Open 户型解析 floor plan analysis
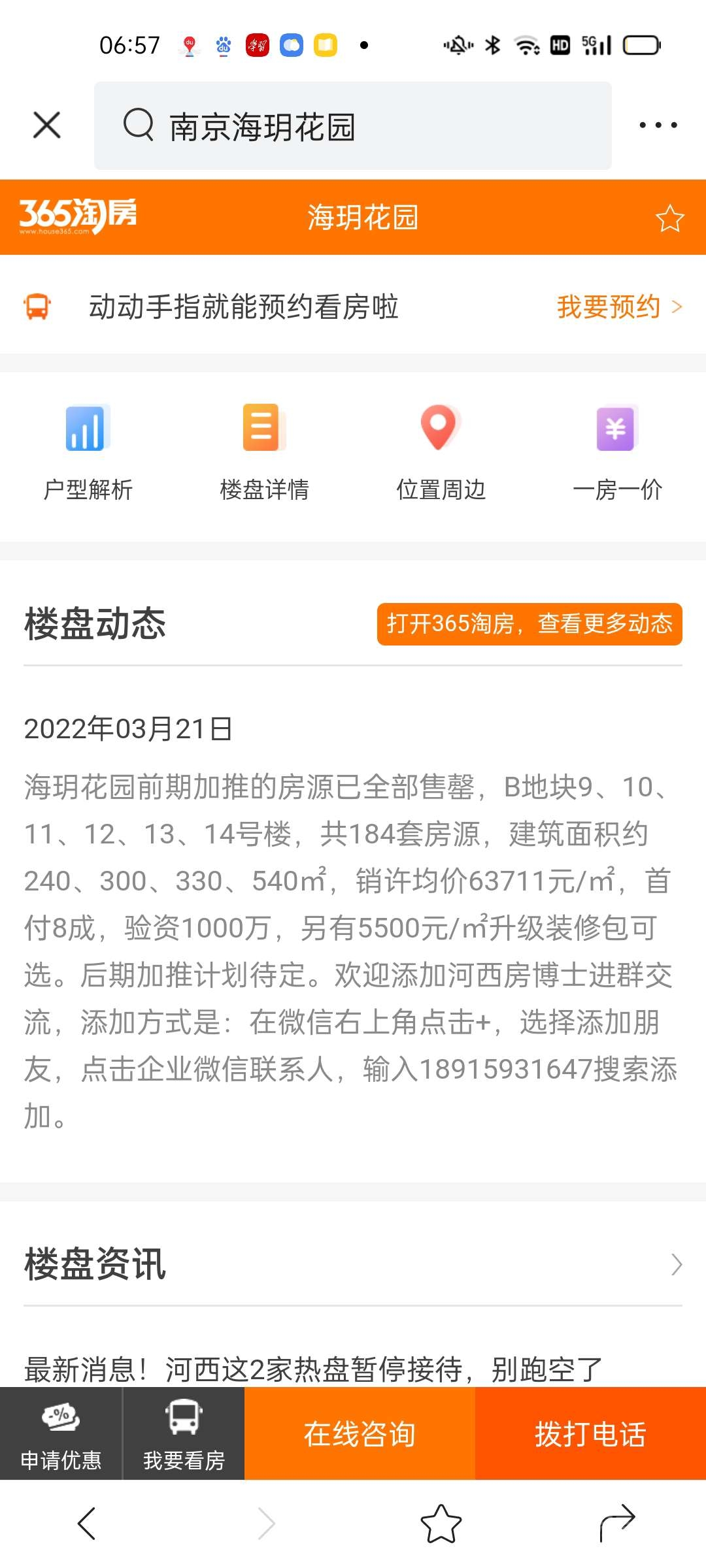Image resolution: width=706 pixels, height=1568 pixels. click(x=88, y=452)
